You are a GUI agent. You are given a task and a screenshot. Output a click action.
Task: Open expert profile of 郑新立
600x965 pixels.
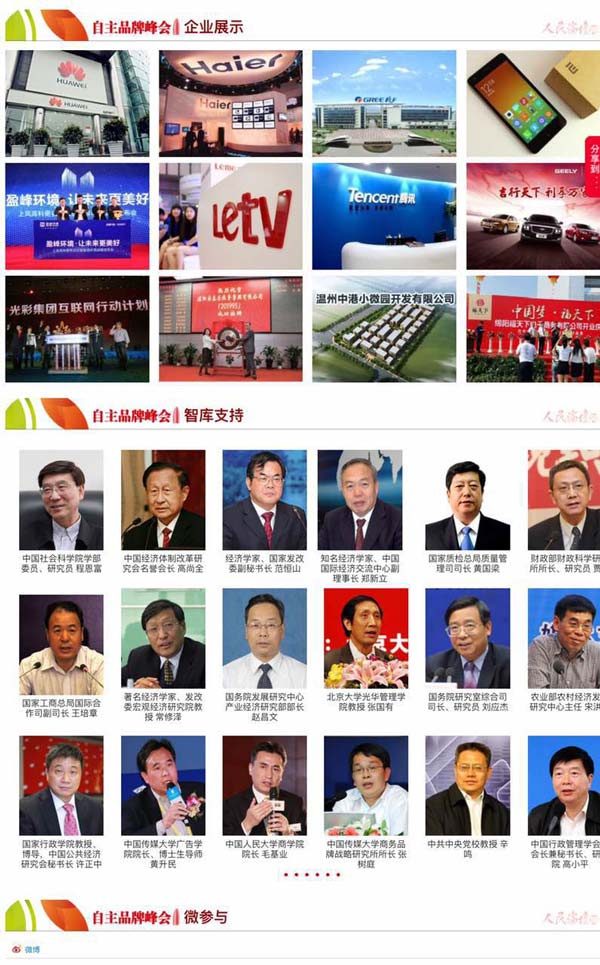(360, 500)
